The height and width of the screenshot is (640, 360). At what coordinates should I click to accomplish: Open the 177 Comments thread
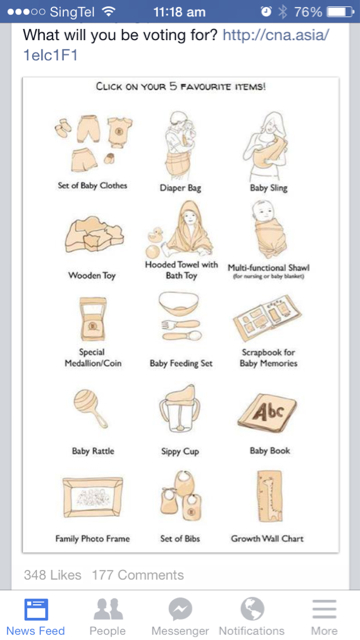click(x=138, y=575)
